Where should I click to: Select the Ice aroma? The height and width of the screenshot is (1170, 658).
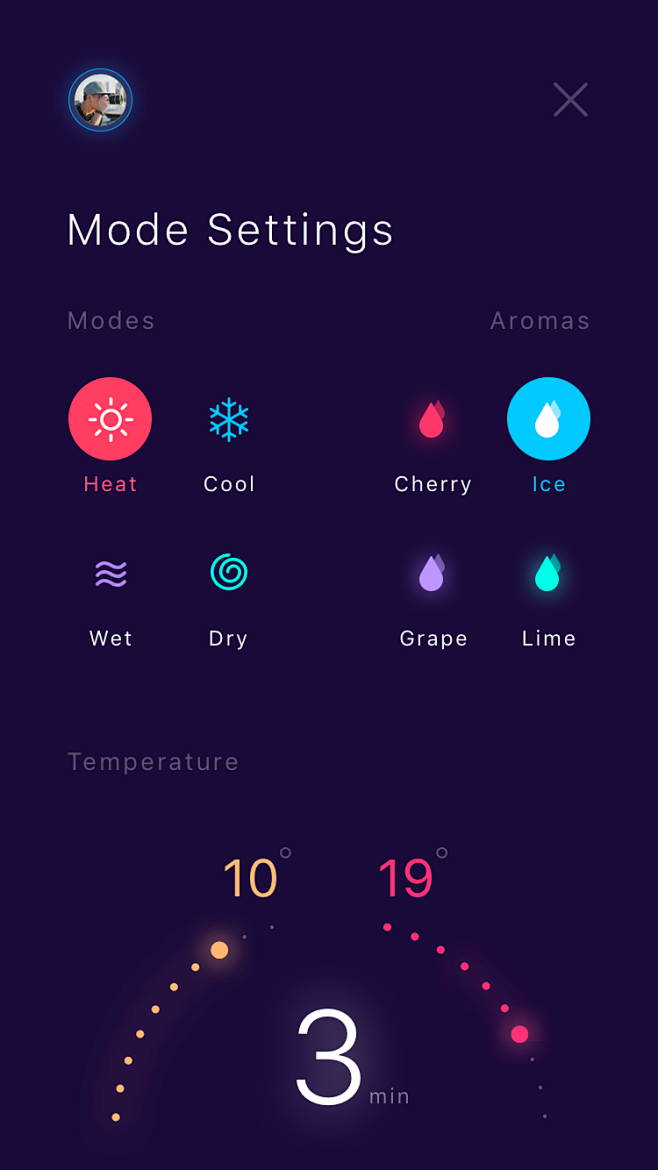click(x=549, y=419)
